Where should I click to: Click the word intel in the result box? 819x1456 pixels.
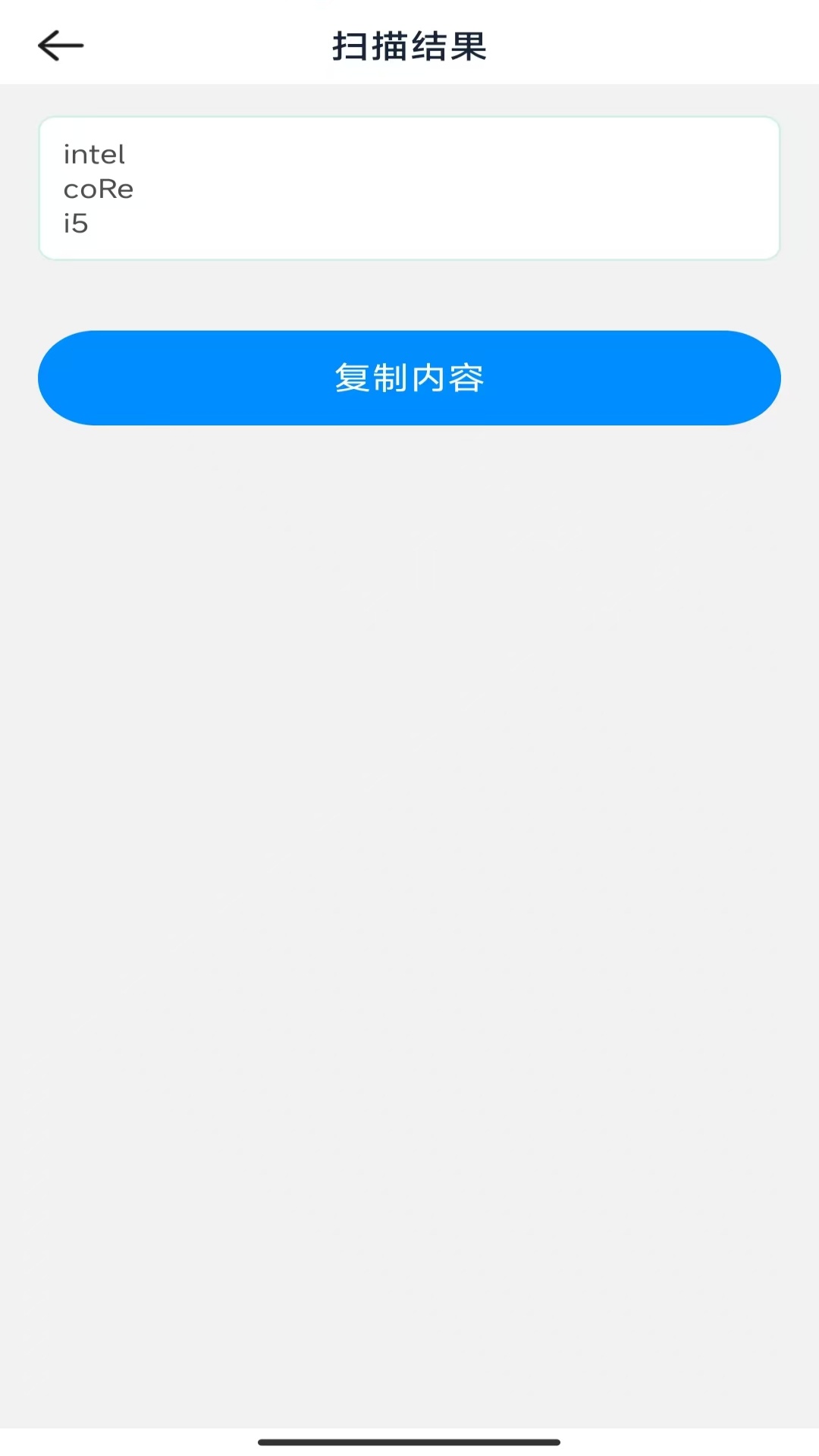(94, 154)
